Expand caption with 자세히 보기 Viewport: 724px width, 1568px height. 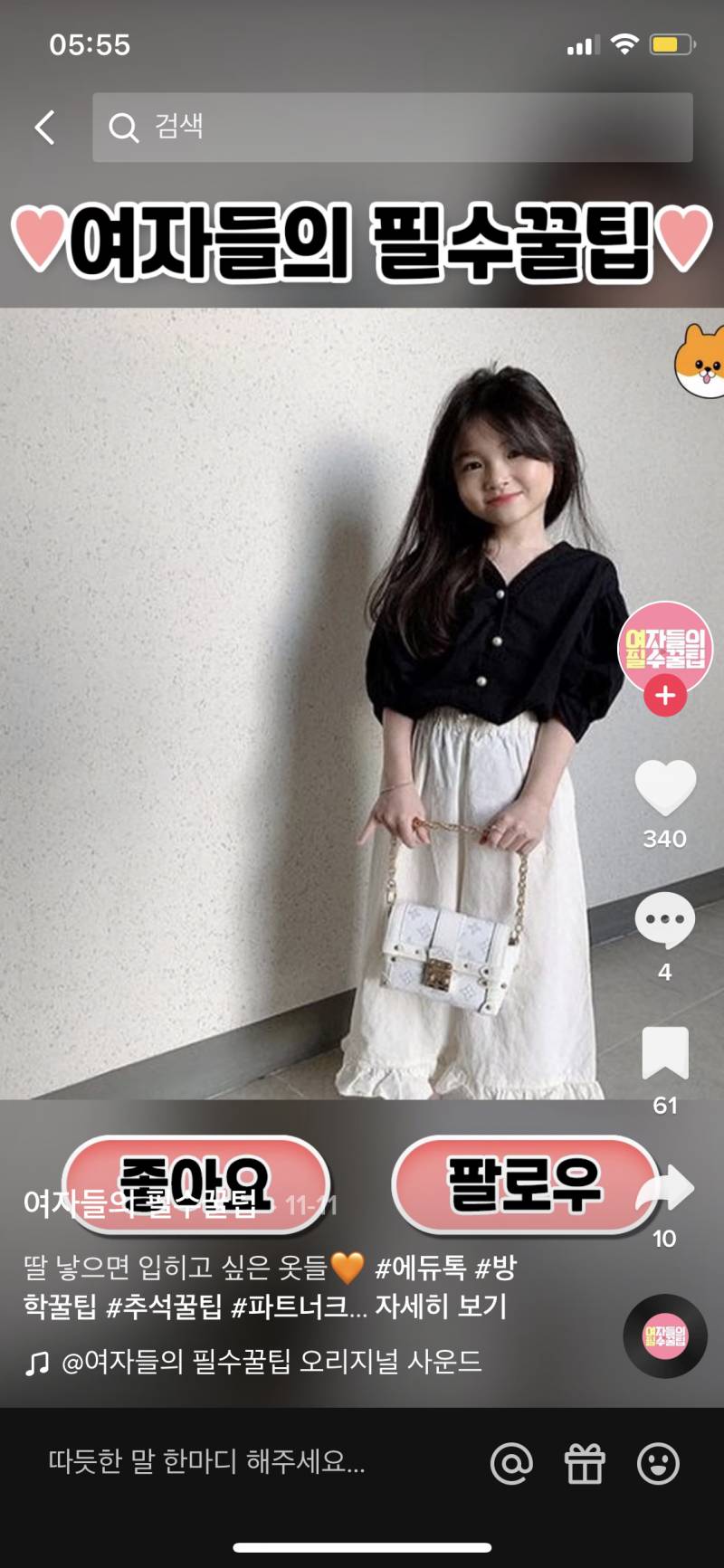click(441, 1307)
